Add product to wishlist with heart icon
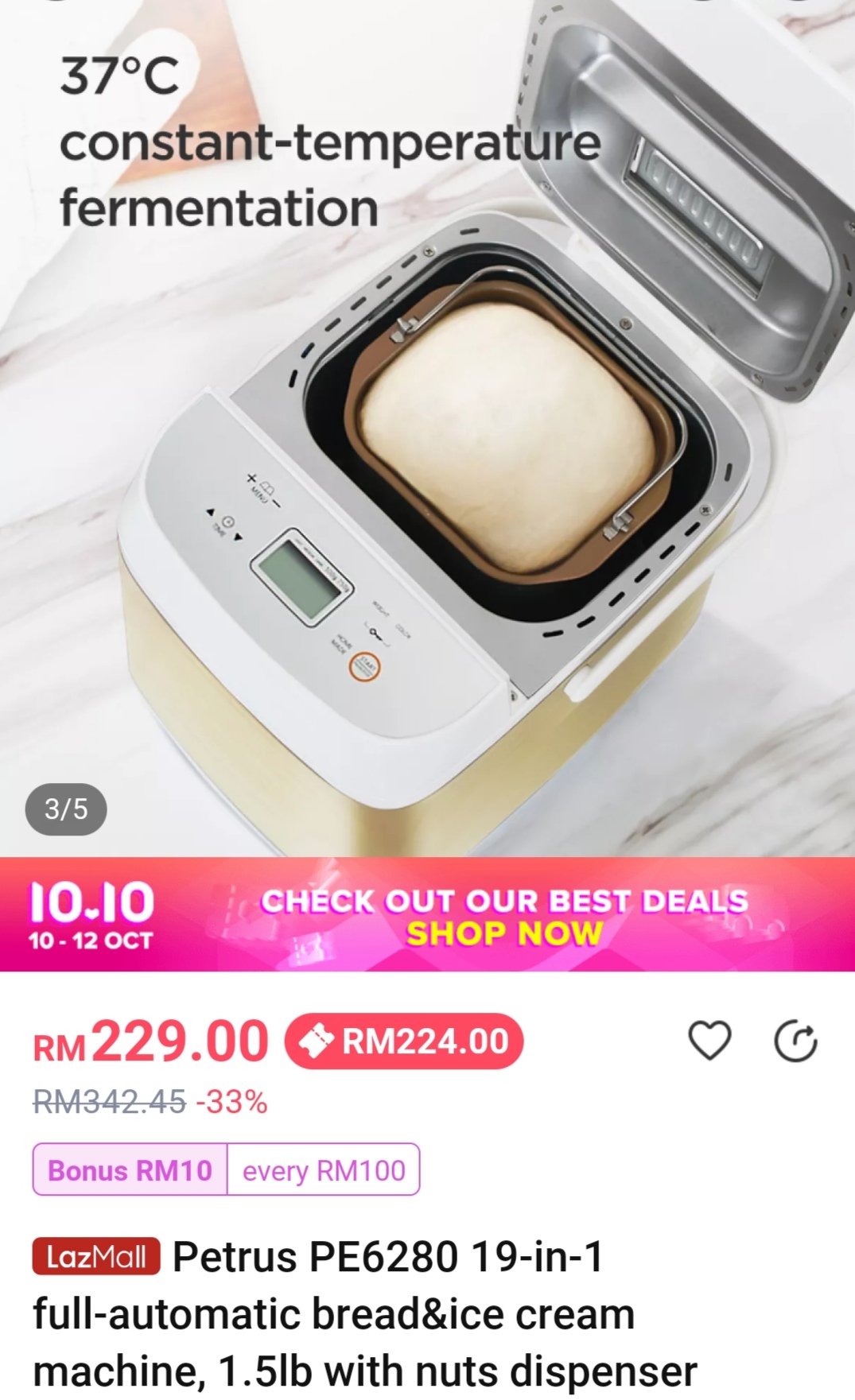The image size is (855, 1400). pyautogui.click(x=709, y=1041)
